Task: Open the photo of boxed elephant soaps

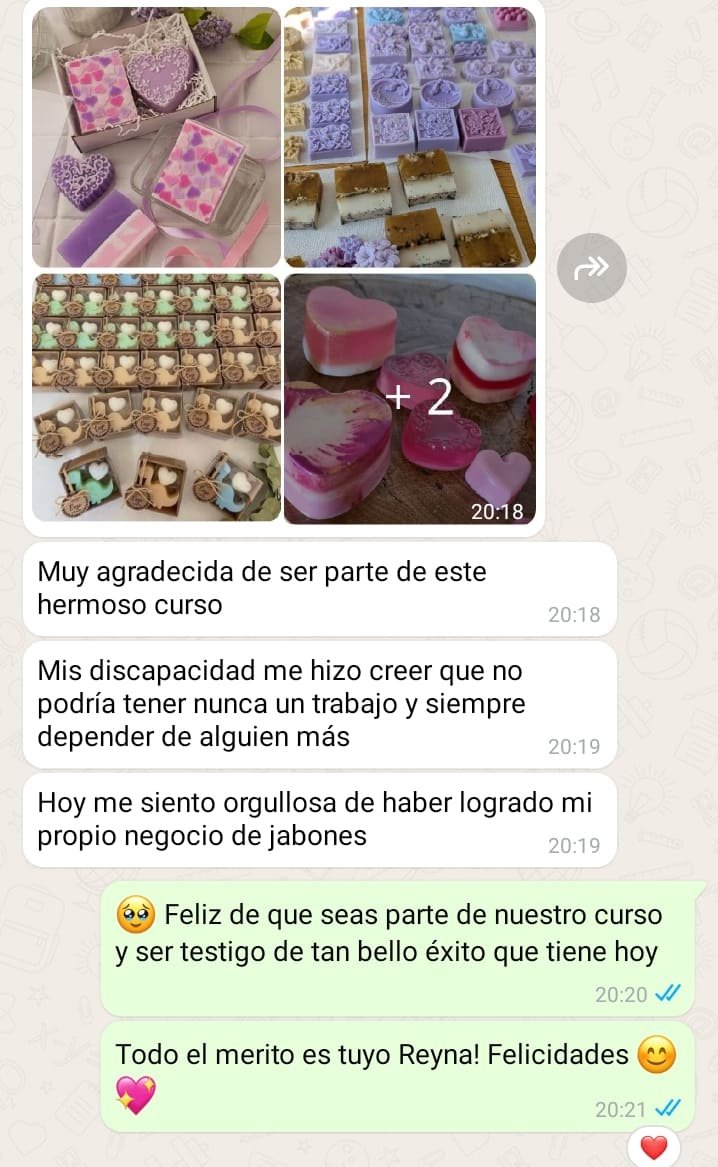Action: (157, 398)
